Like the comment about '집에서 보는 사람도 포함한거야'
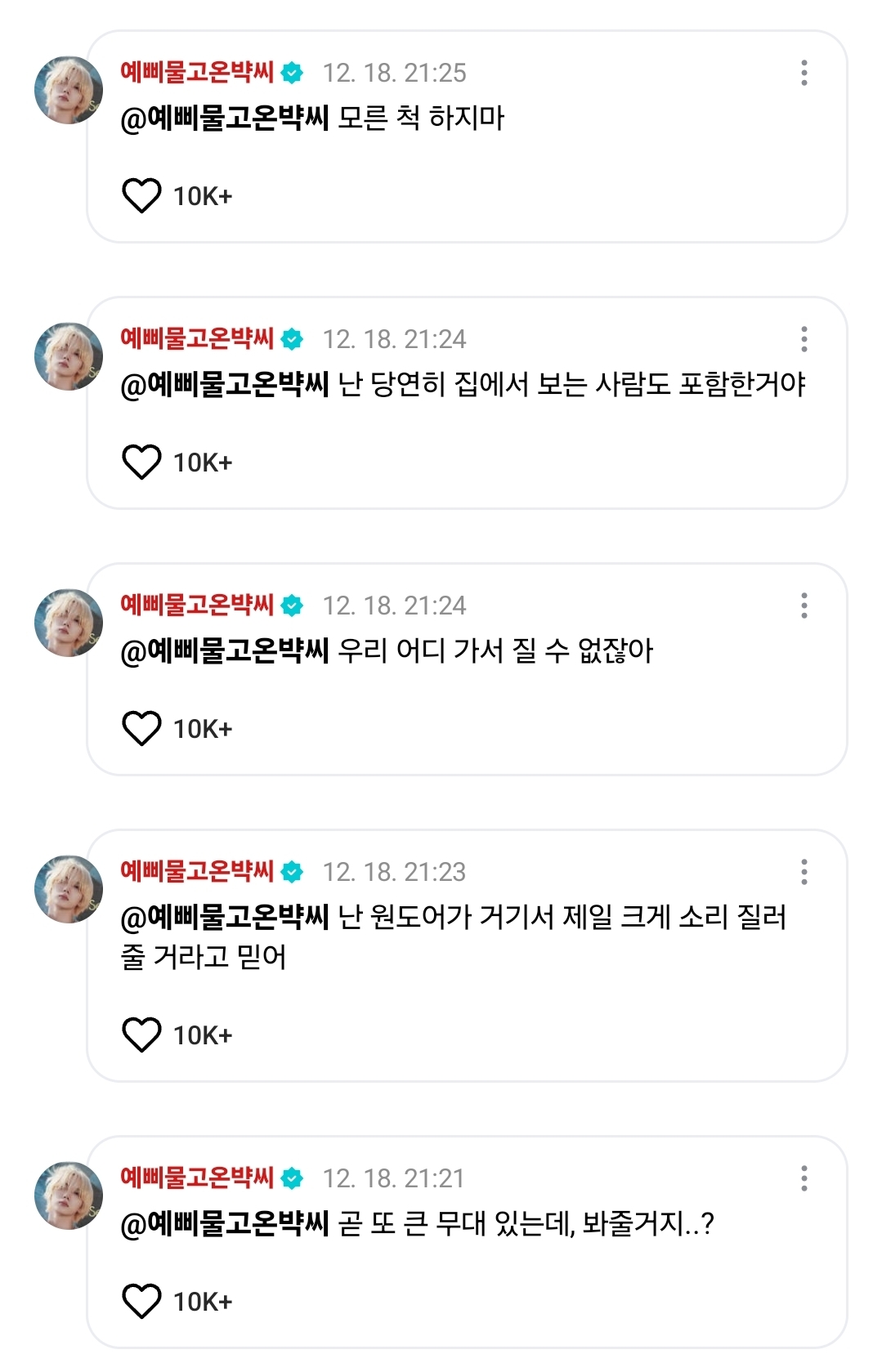 coord(141,462)
